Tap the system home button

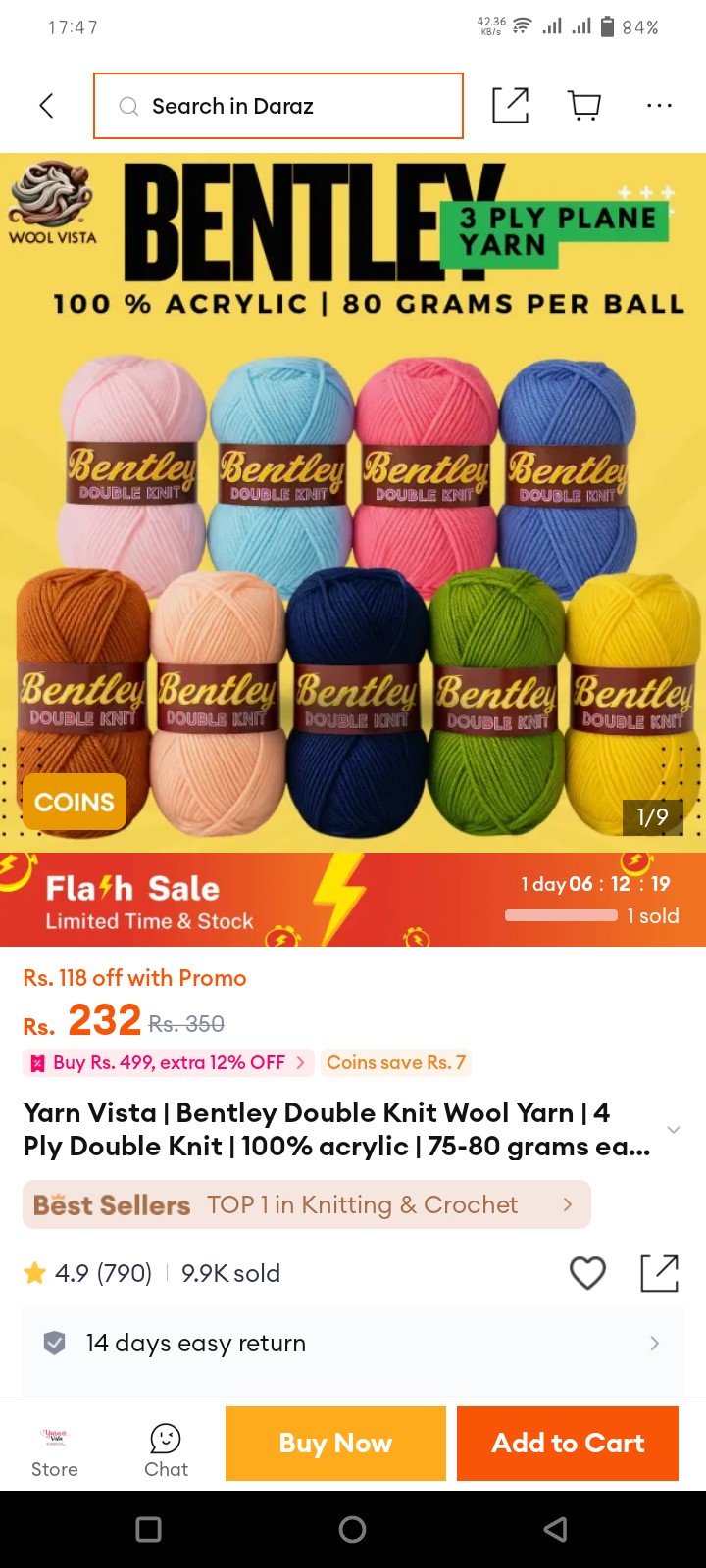(x=353, y=1529)
